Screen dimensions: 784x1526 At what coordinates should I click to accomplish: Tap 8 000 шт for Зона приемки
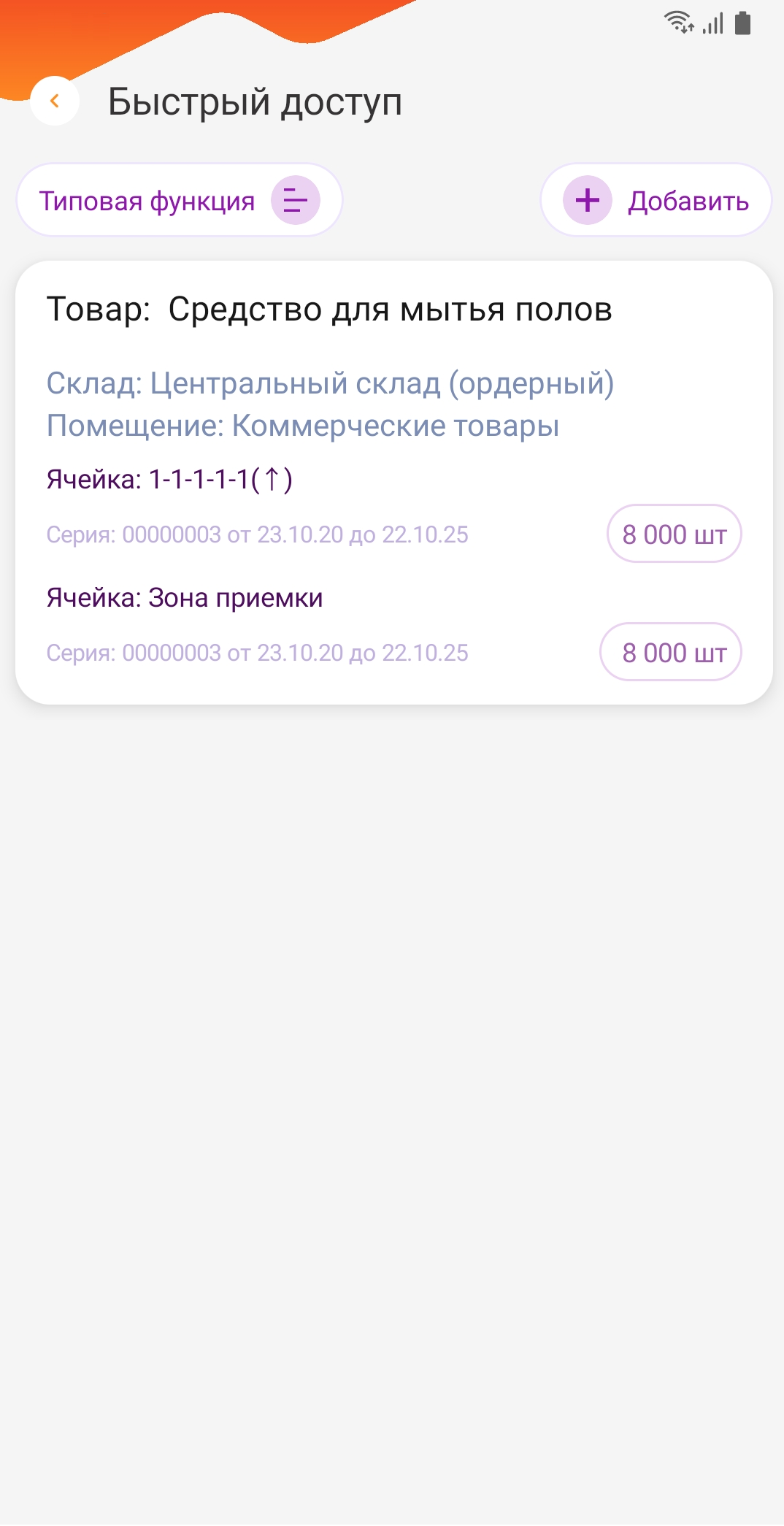pos(671,652)
